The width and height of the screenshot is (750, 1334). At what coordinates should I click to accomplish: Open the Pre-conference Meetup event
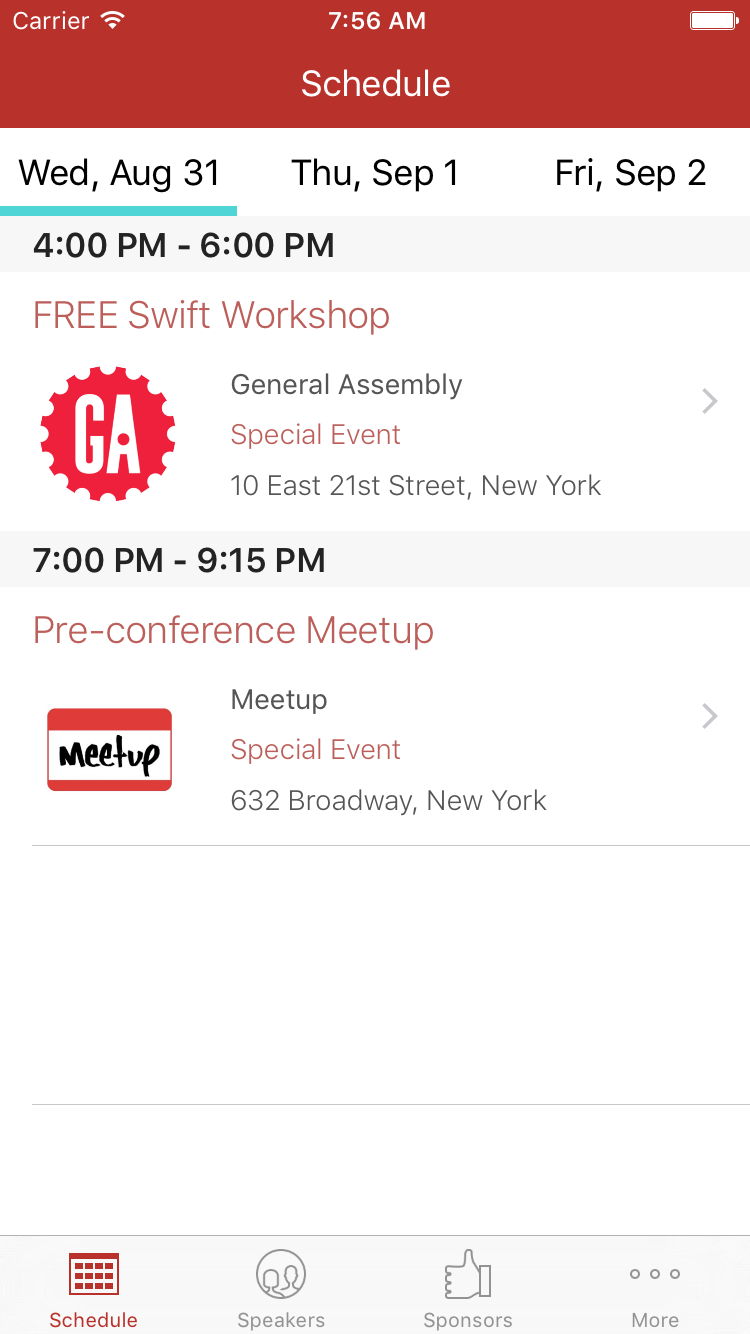[375, 717]
